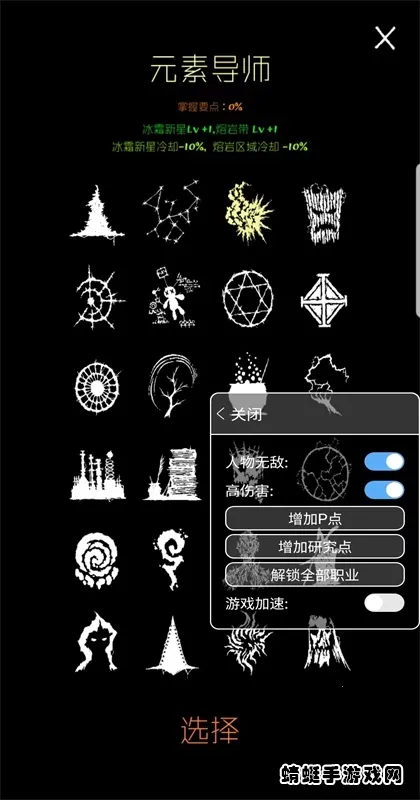Enable the 游戏加速 switch

click(x=384, y=603)
